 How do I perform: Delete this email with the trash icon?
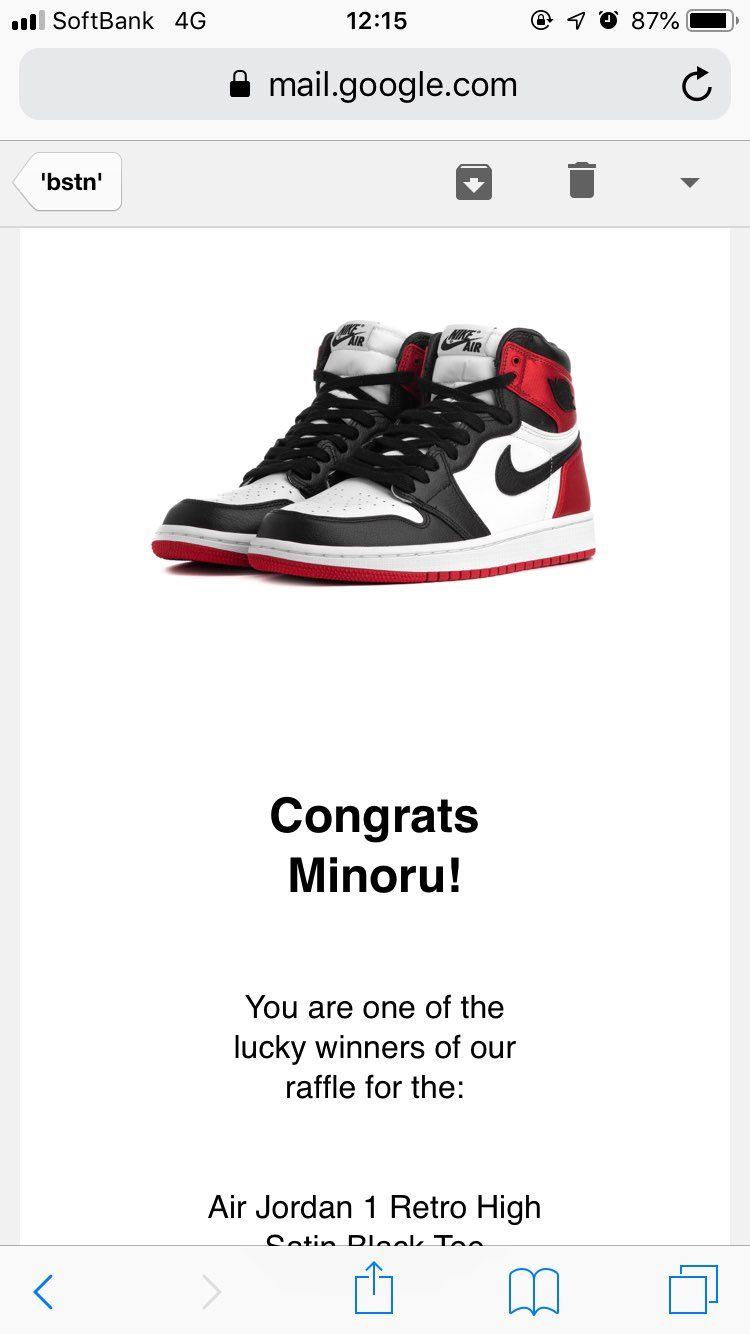click(582, 181)
